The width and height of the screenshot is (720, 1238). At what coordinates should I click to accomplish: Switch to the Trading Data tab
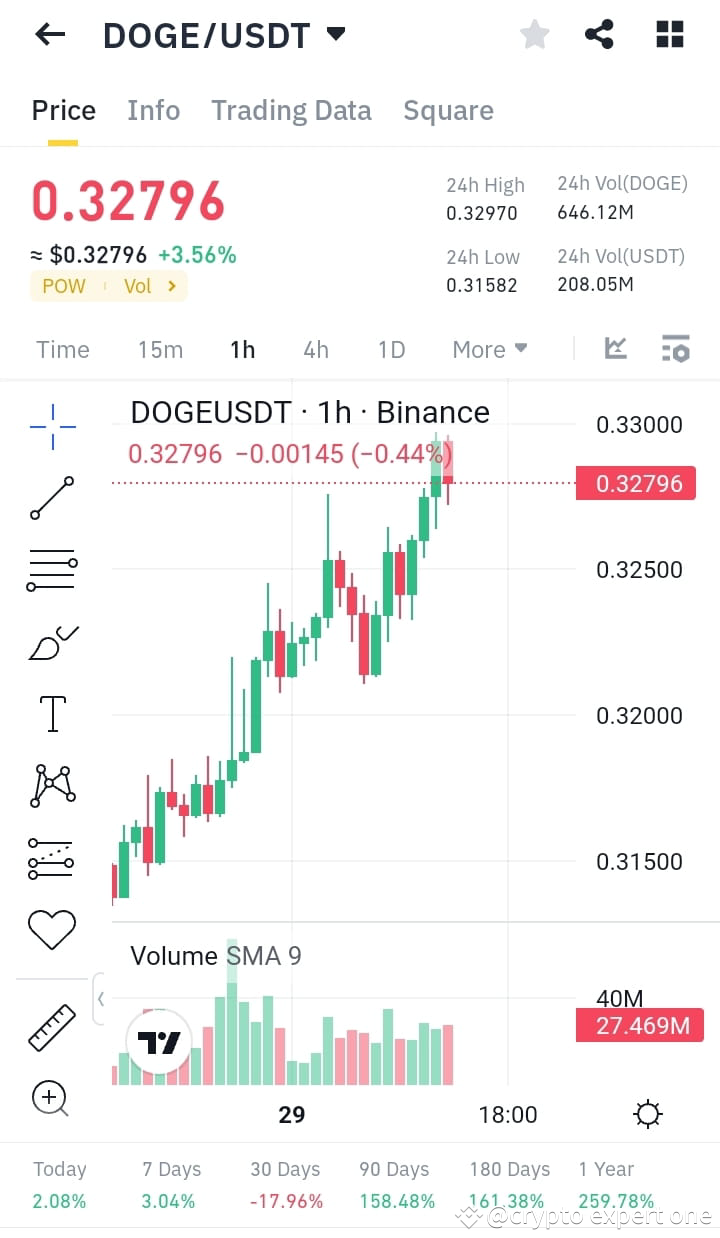[x=291, y=110]
